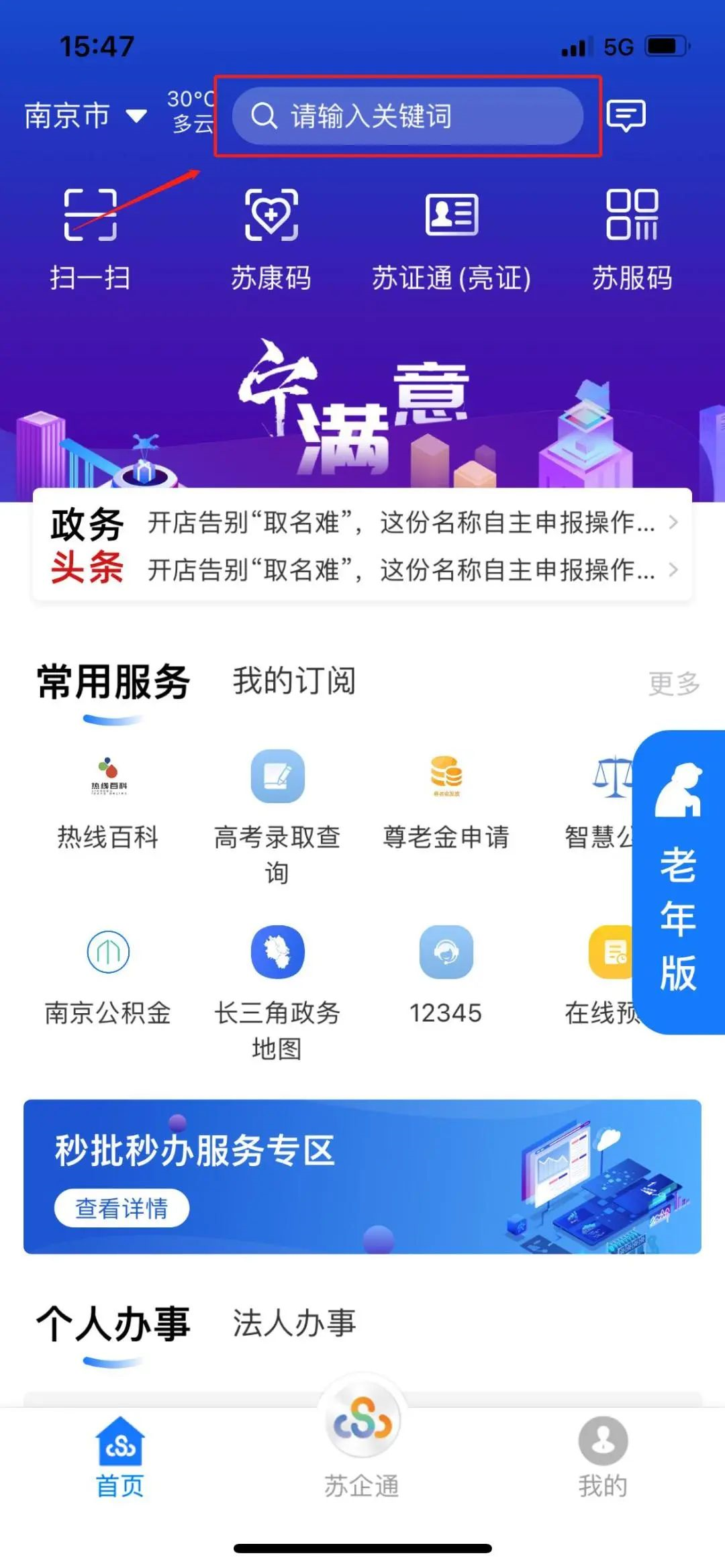Switch to 法人办事 tab
The height and width of the screenshot is (1568, 725).
[294, 1323]
